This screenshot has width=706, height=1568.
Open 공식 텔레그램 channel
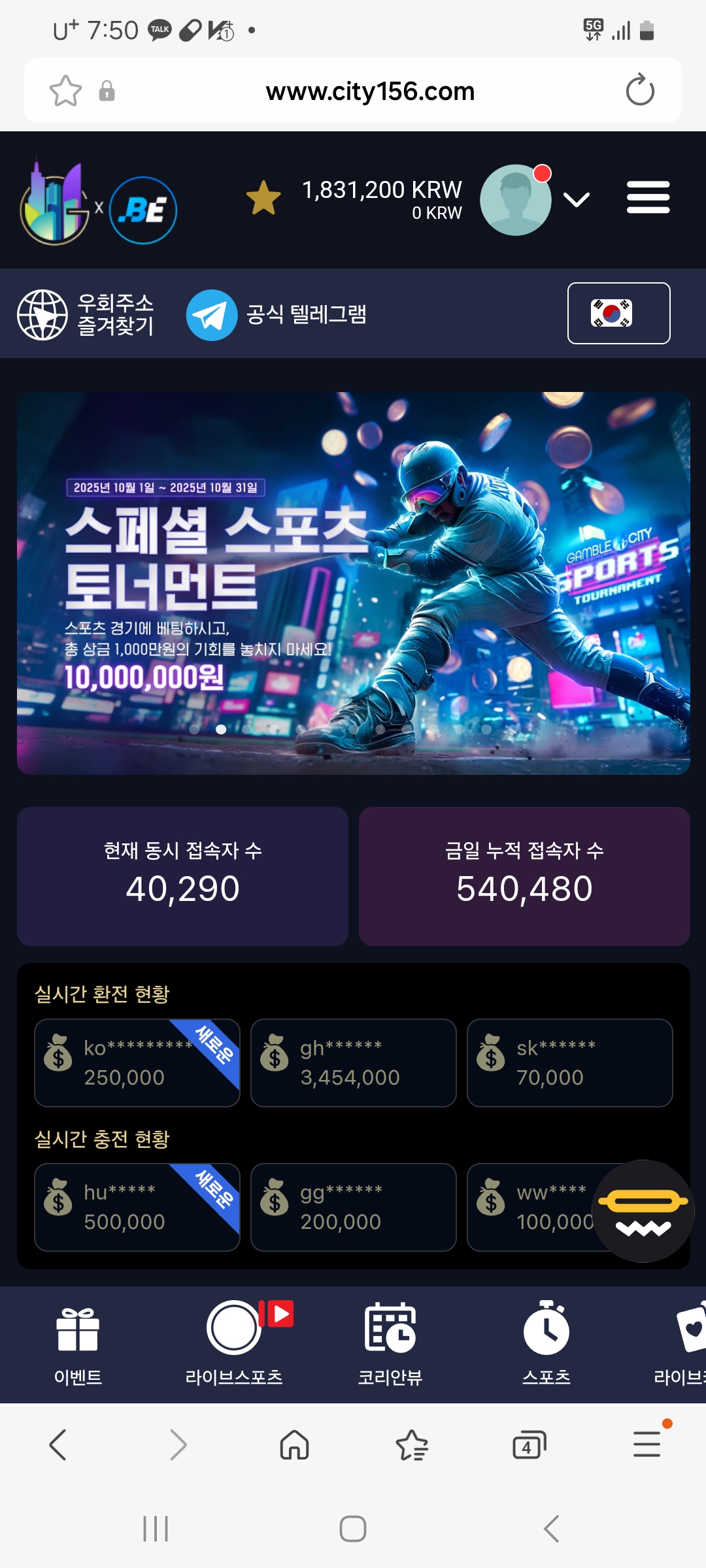277,314
